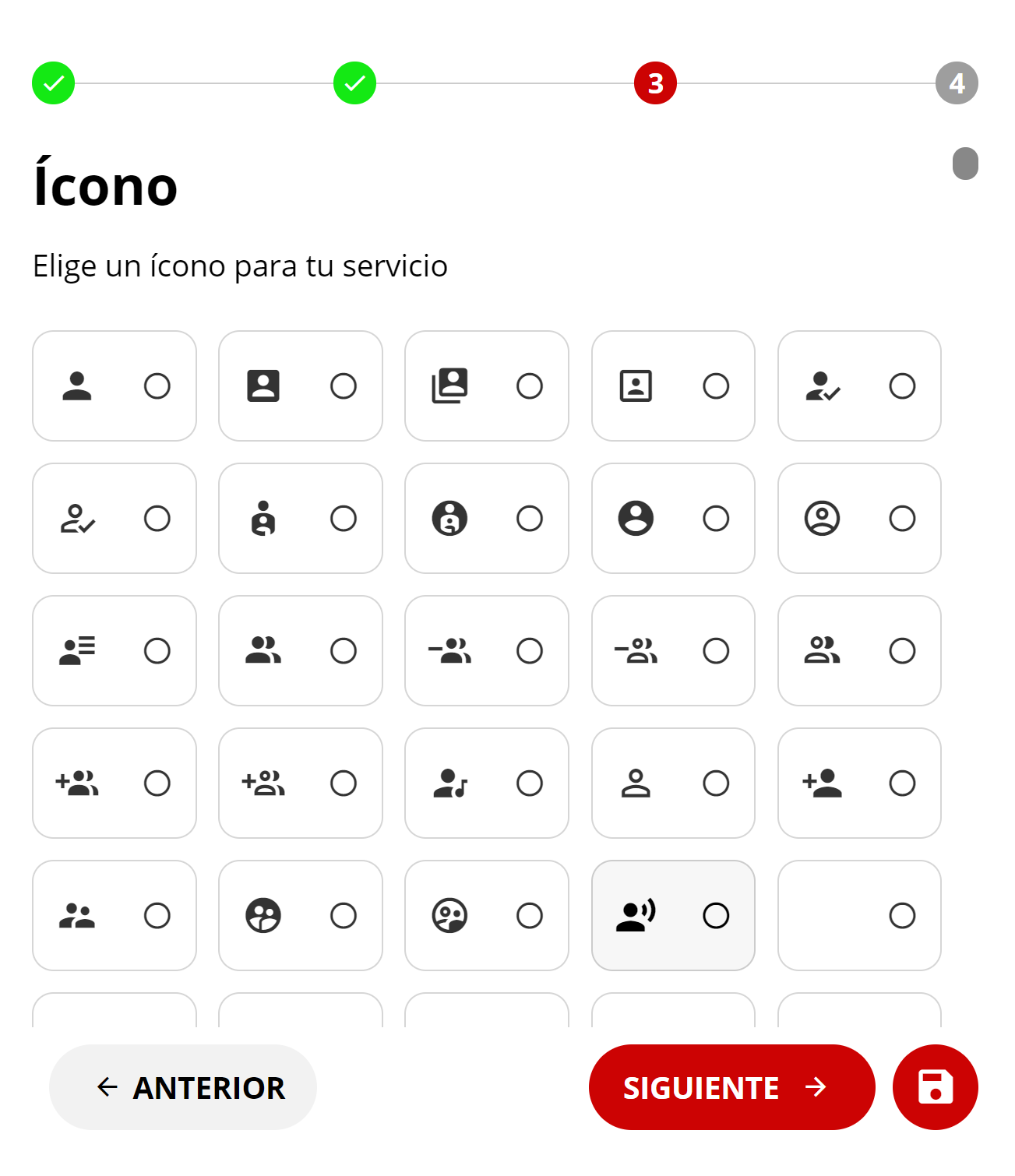The height and width of the screenshot is (1176, 1015).
Task: Pick the filled account circle icon
Action: tap(673, 519)
